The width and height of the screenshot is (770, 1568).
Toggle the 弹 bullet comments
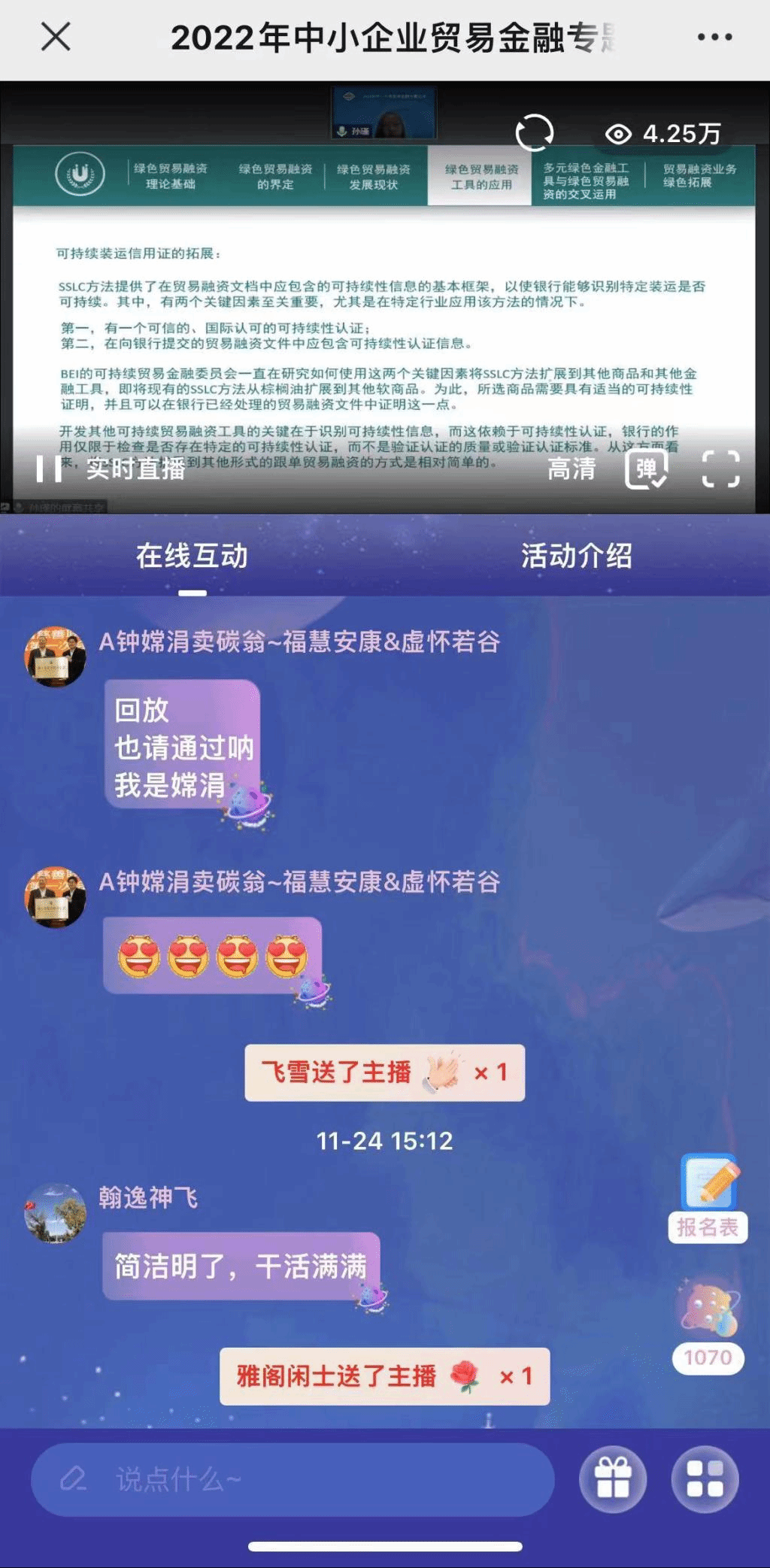(646, 469)
